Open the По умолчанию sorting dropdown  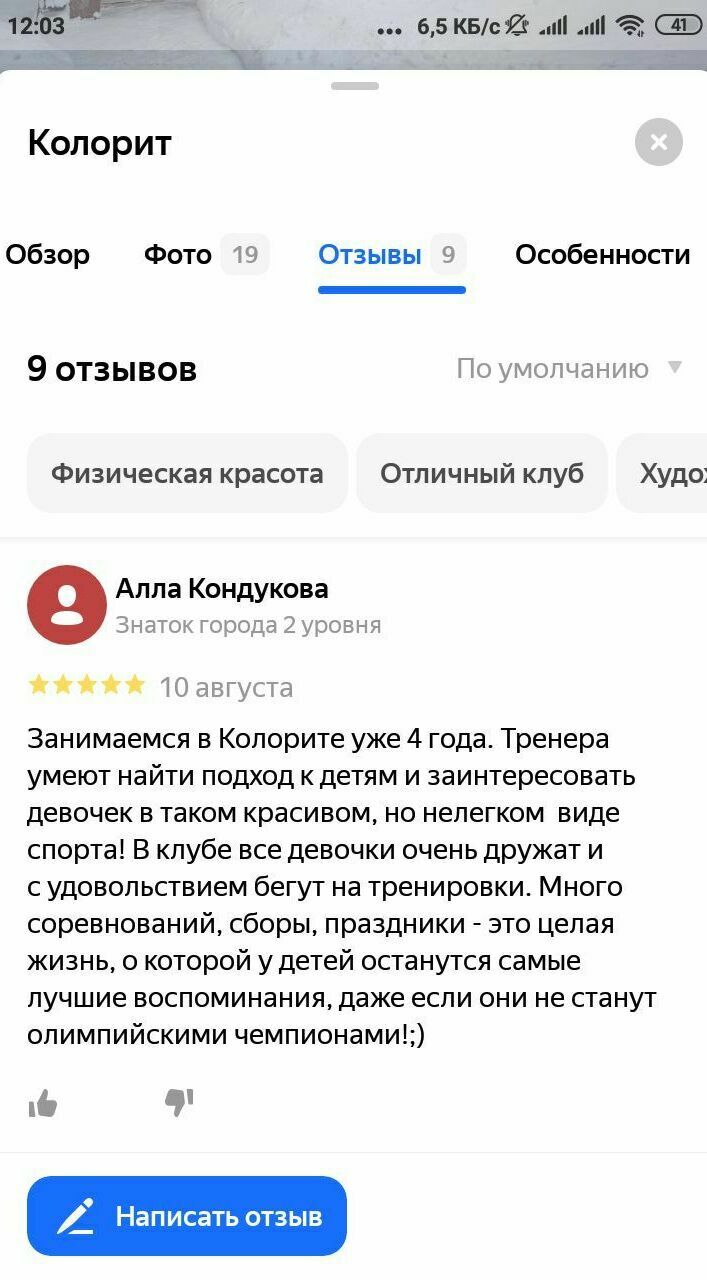pyautogui.click(x=568, y=369)
